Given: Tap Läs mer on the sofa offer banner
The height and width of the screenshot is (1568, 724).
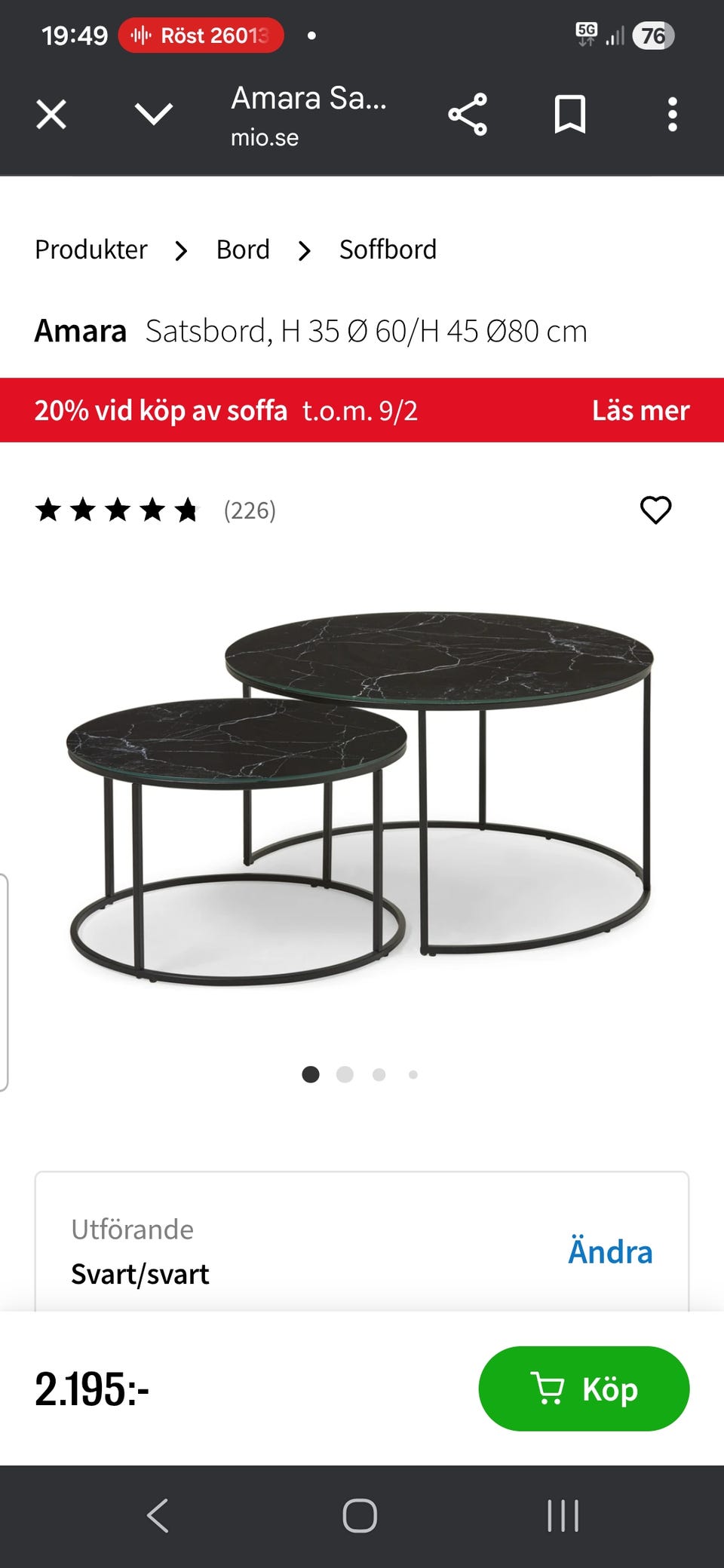Looking at the screenshot, I should pos(640,411).
